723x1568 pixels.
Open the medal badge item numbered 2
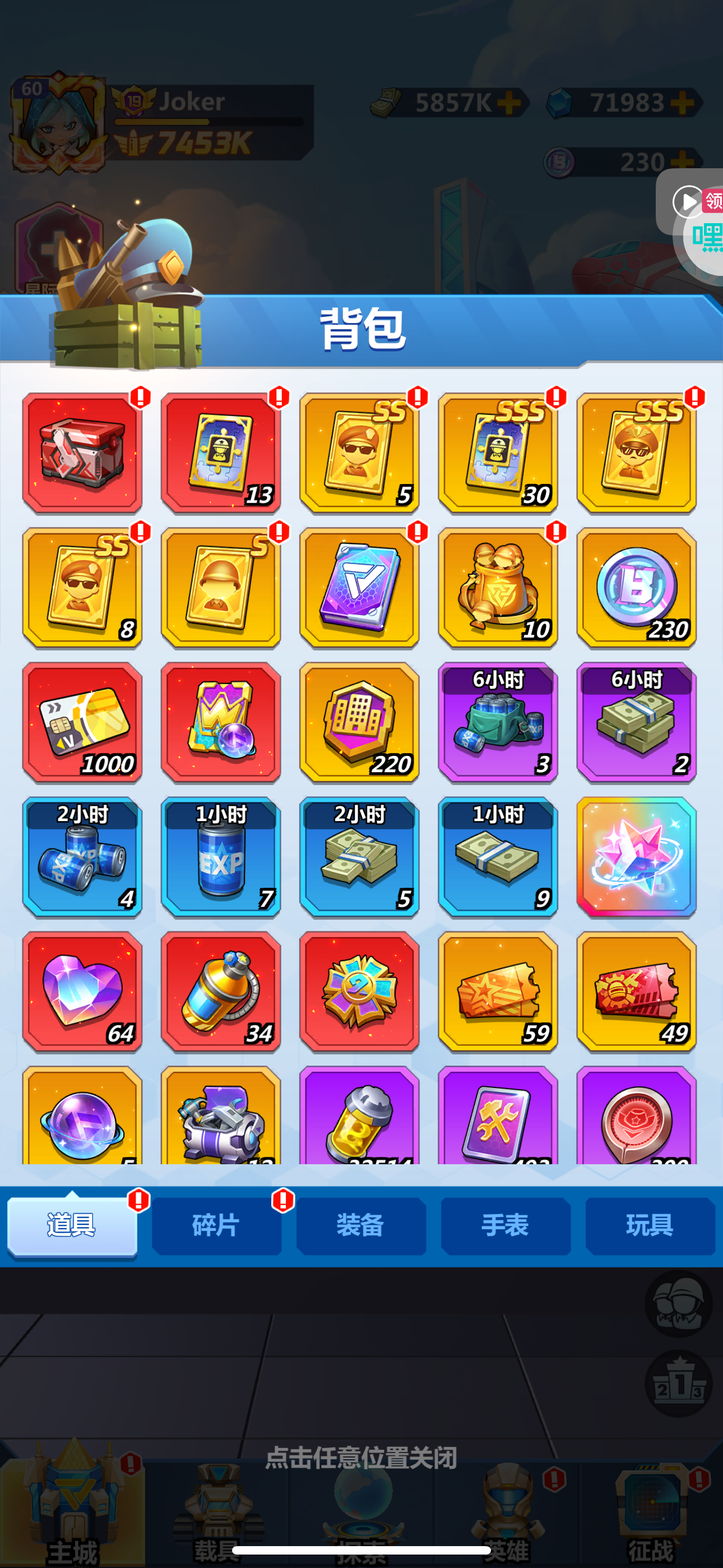click(359, 991)
